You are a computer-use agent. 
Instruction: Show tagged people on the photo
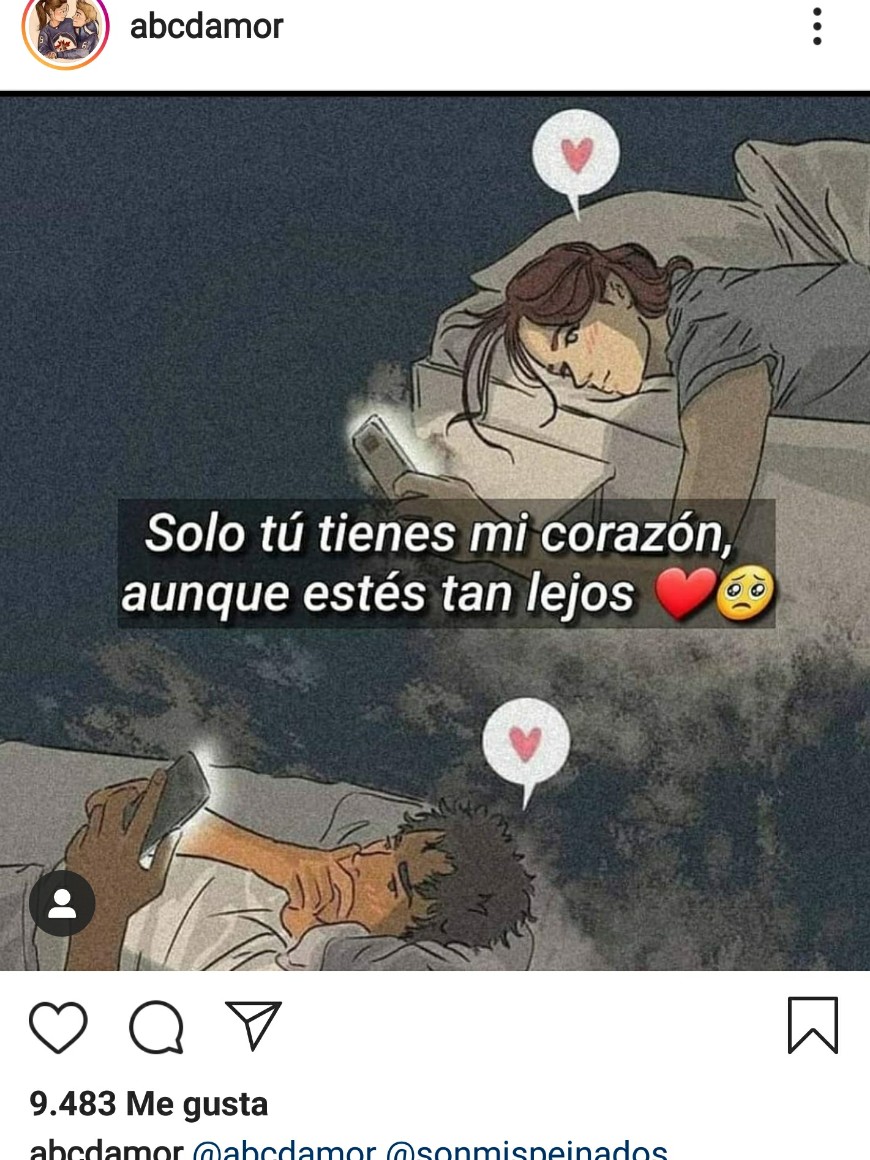(x=62, y=904)
